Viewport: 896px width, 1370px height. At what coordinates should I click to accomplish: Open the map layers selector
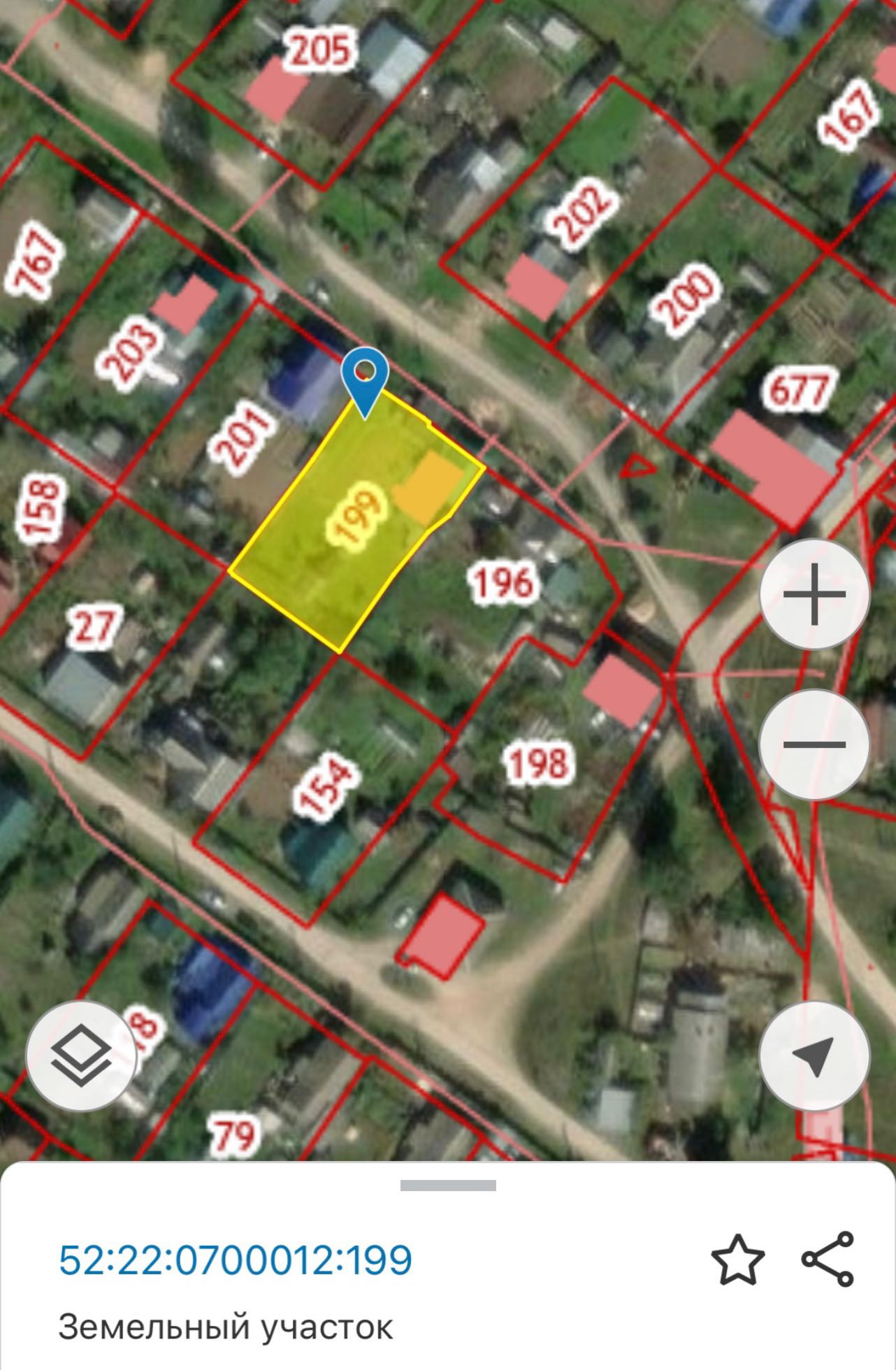click(81, 1056)
